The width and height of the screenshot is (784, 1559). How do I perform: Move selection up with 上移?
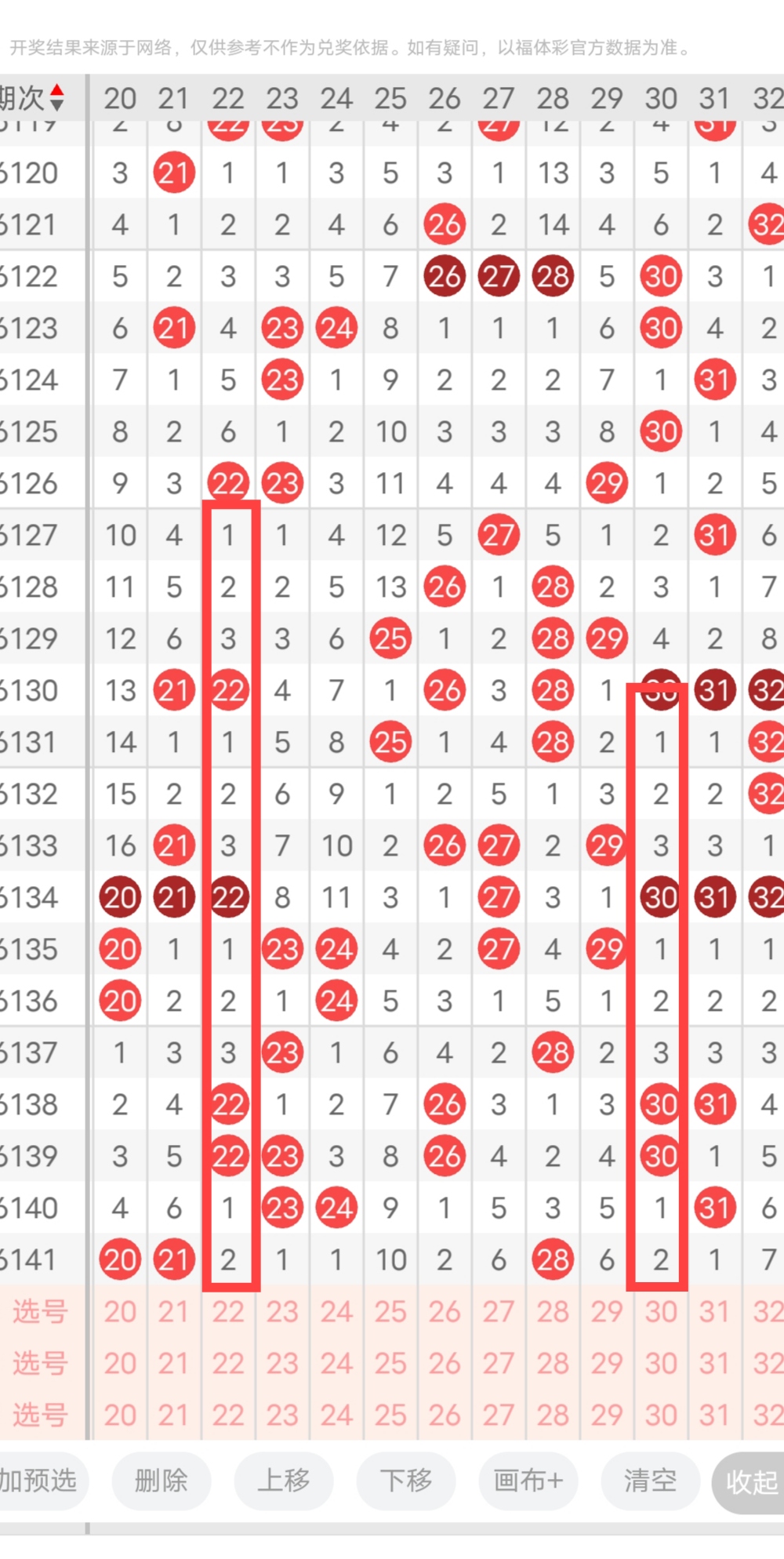284,1481
